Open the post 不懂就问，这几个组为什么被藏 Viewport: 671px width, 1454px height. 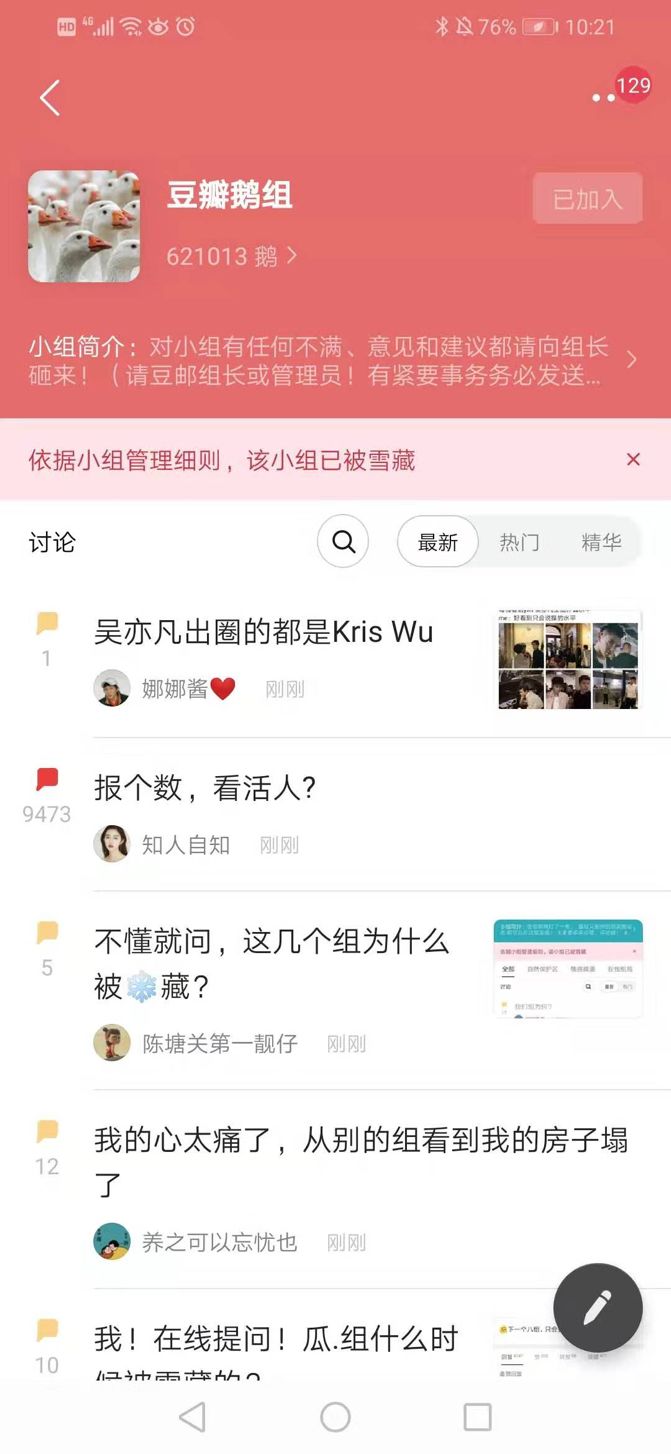point(271,963)
